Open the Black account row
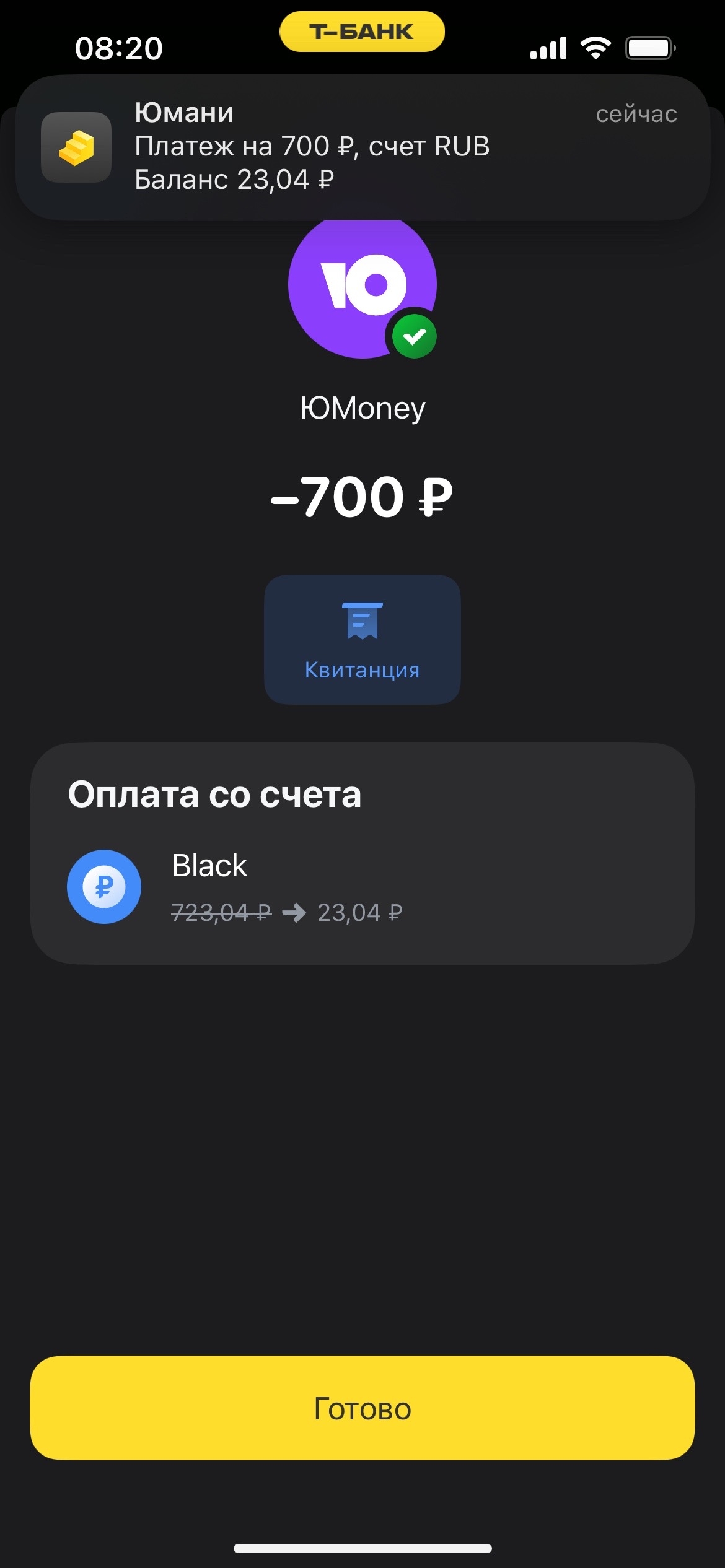This screenshot has width=725, height=1568. 362,887
